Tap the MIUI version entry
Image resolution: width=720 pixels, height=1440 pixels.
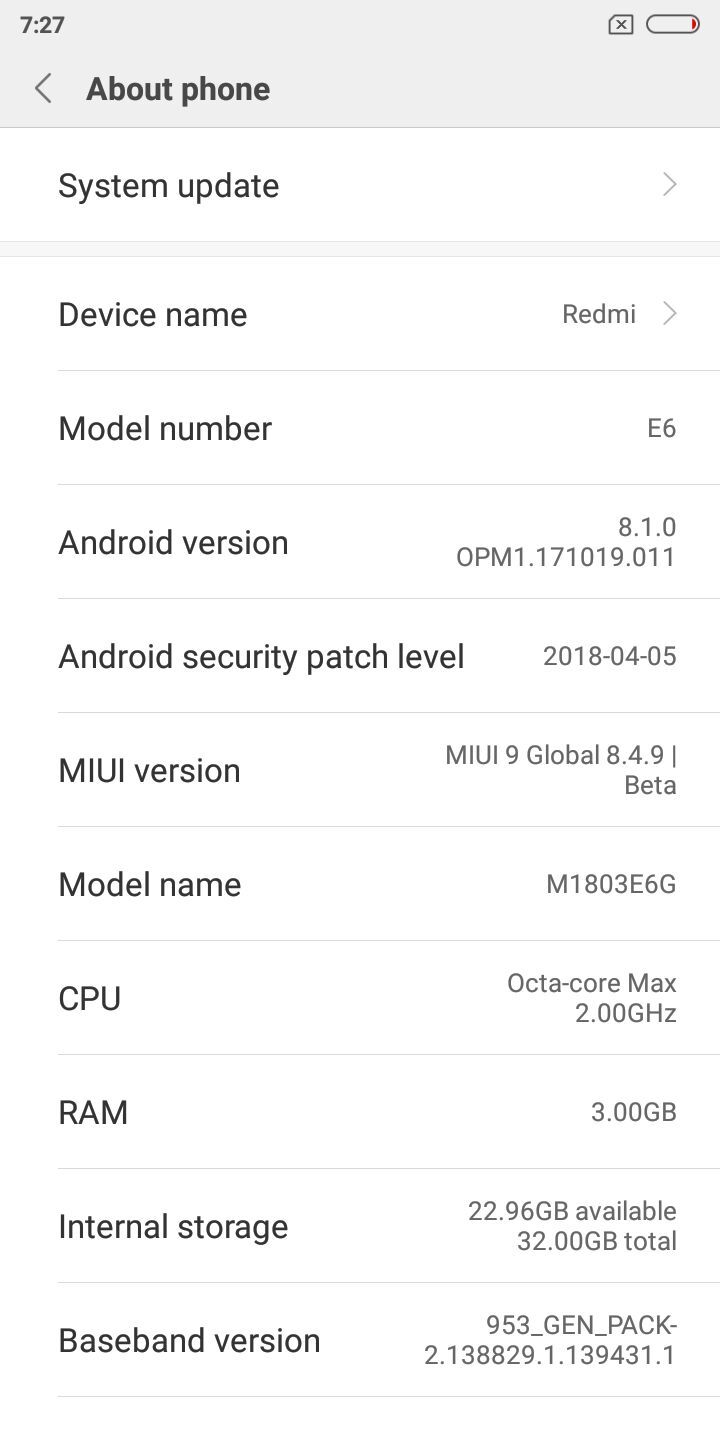pos(360,769)
